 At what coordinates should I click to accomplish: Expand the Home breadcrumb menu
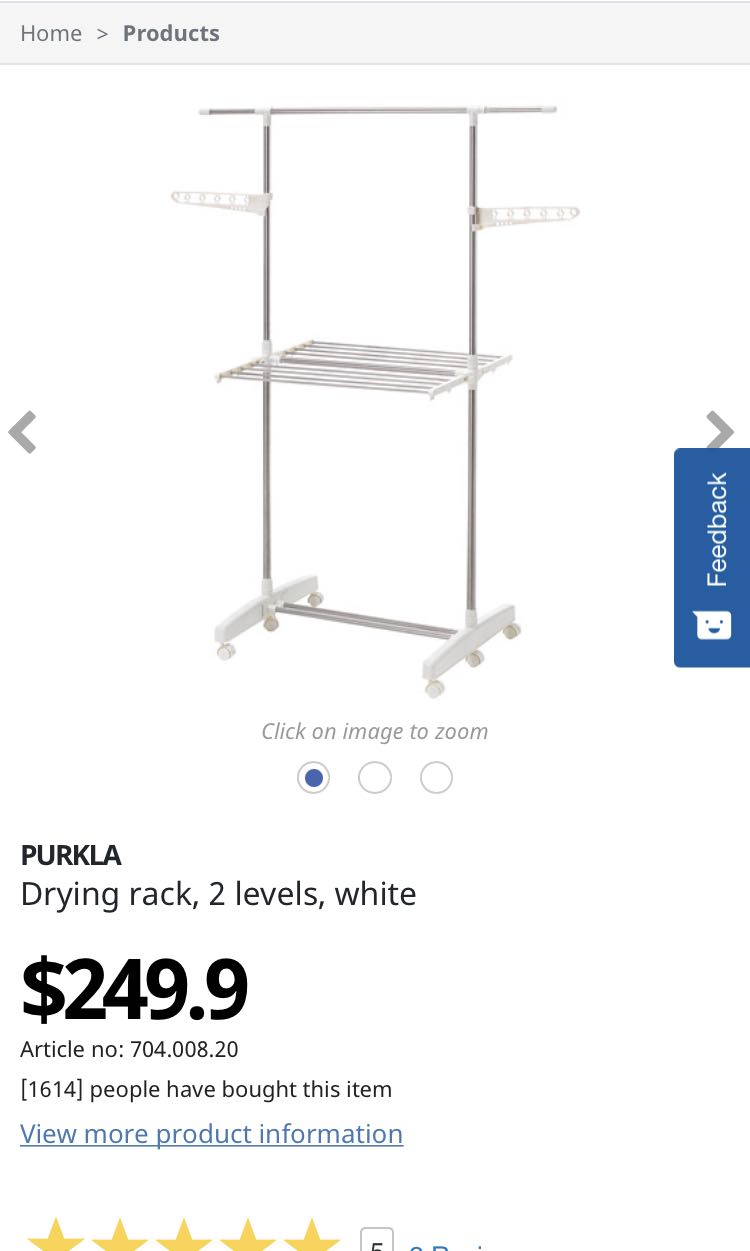[51, 33]
